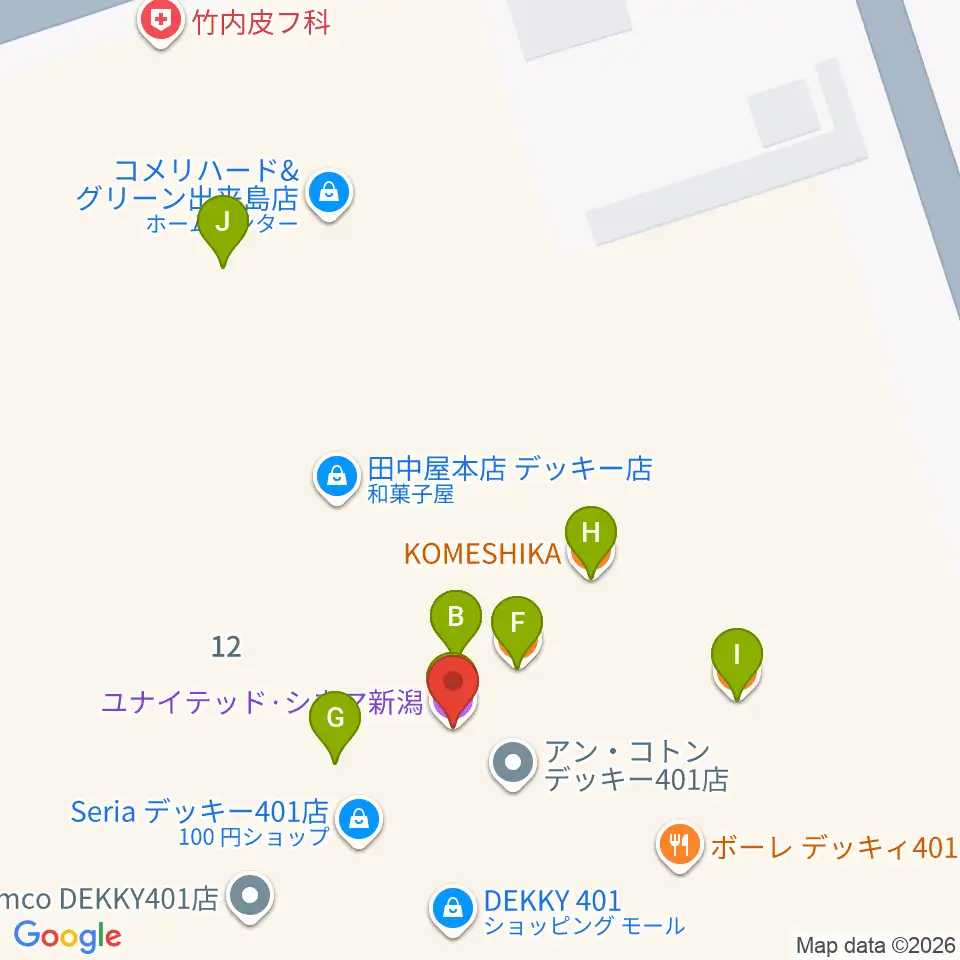The image size is (960, 960).
Task: Open the green marker labeled B
Action: point(456,617)
